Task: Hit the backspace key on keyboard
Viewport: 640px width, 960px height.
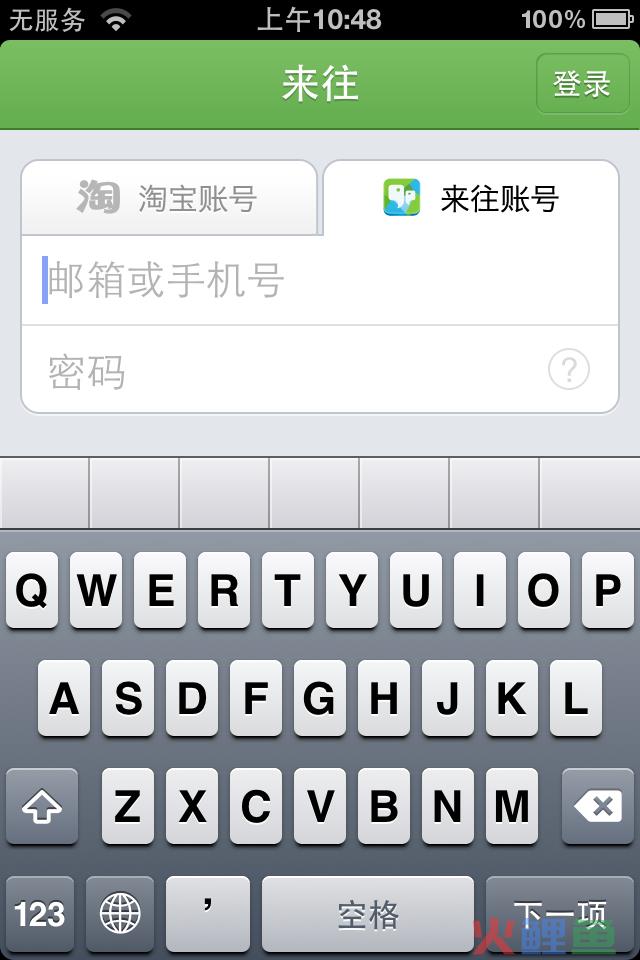Action: pyautogui.click(x=597, y=807)
